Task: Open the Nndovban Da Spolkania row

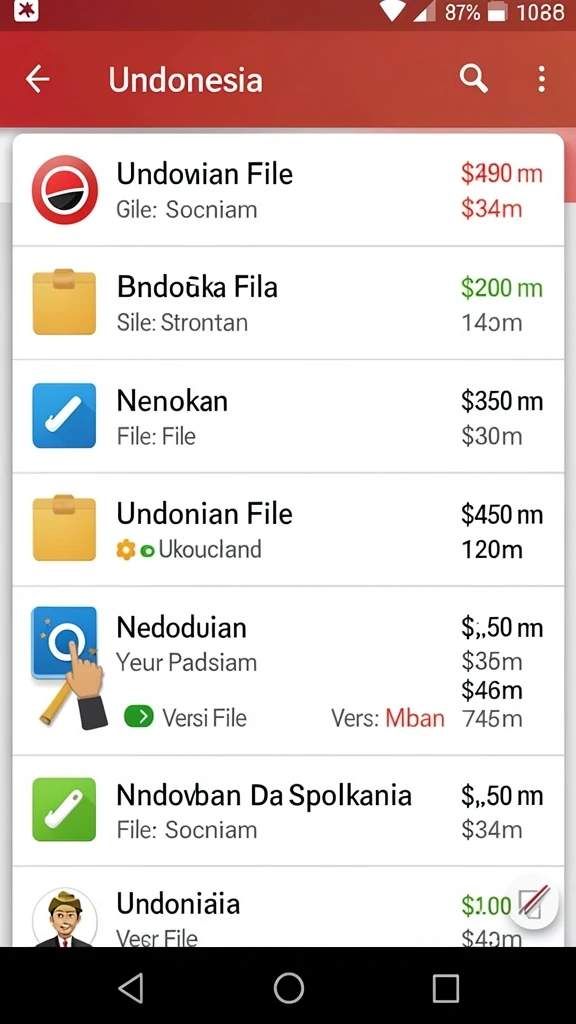Action: 288,811
